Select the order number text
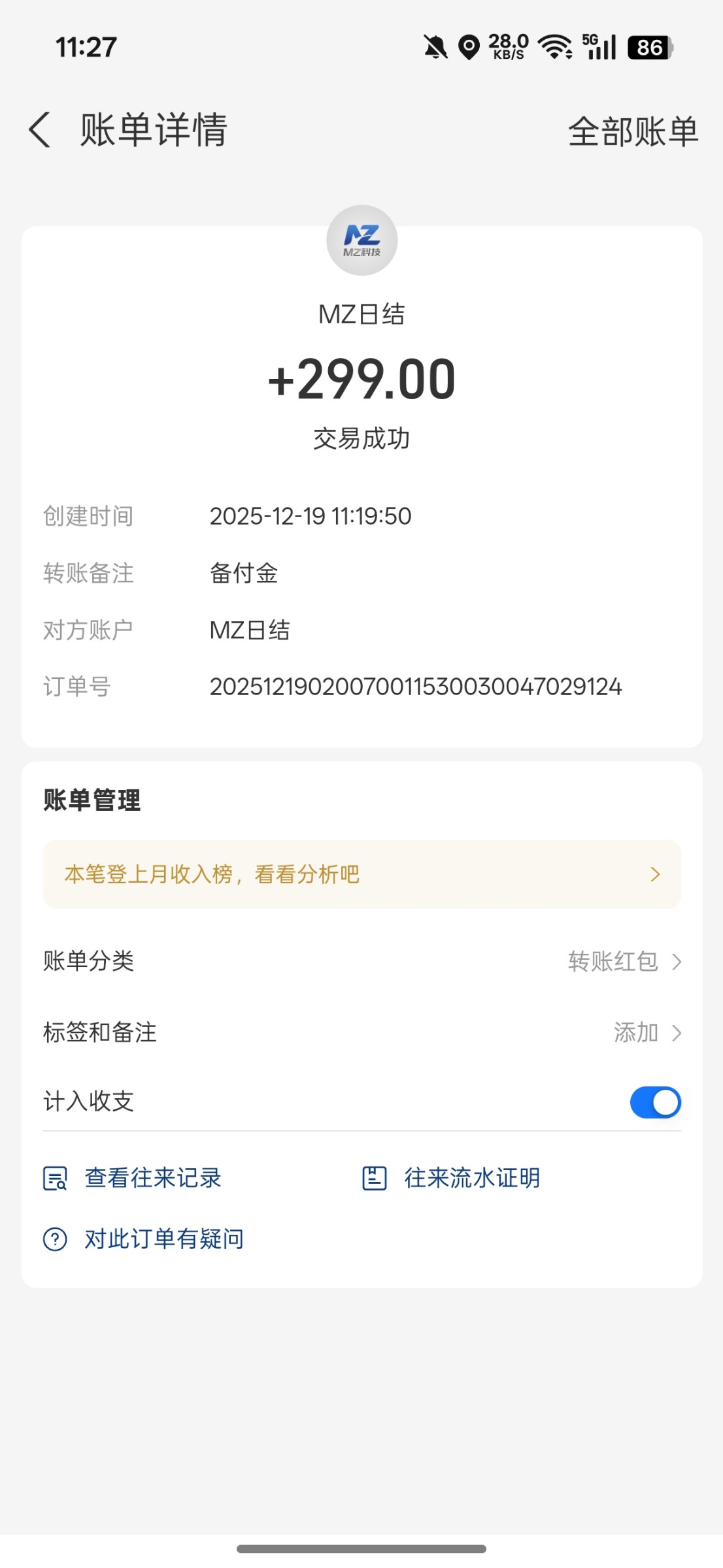The height and width of the screenshot is (1568, 723). 416,686
